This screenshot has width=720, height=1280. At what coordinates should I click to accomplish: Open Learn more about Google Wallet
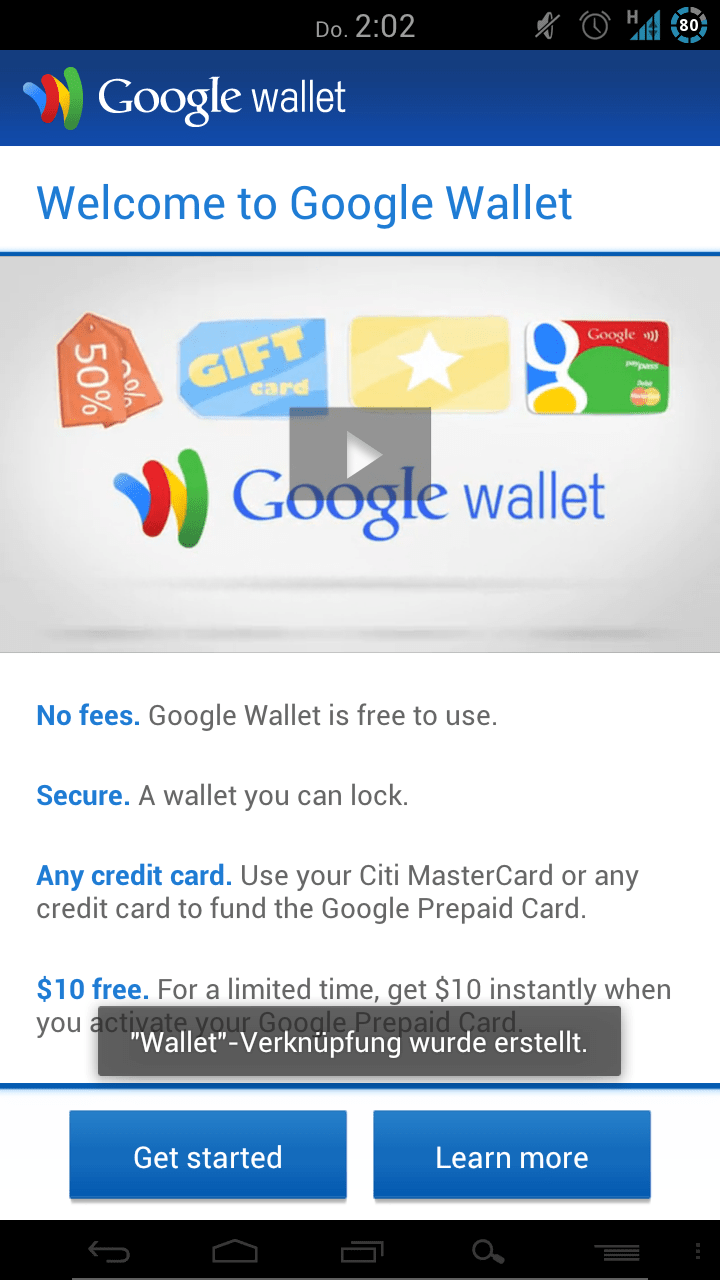coord(512,1156)
